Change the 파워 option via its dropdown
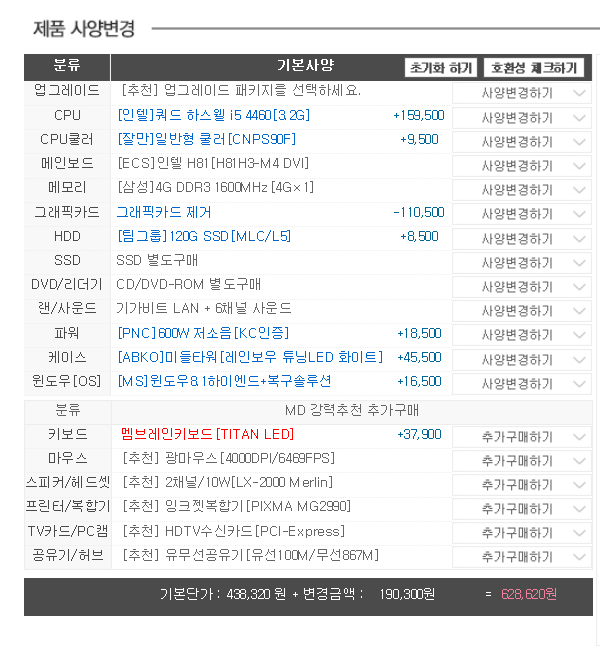Viewport: 600px width, 649px height. pos(522,335)
